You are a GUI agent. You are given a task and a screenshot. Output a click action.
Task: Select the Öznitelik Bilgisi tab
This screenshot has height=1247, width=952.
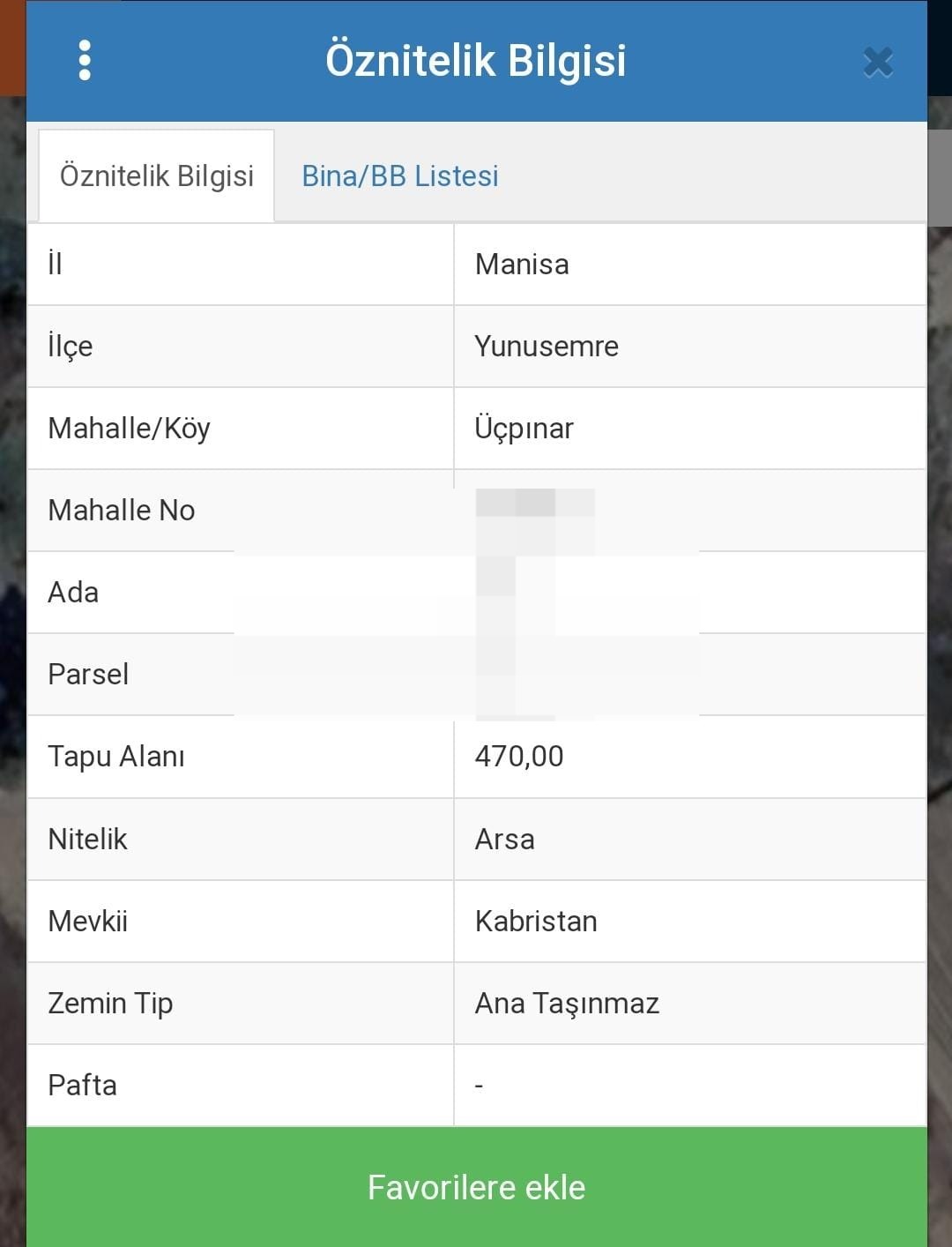(x=157, y=175)
